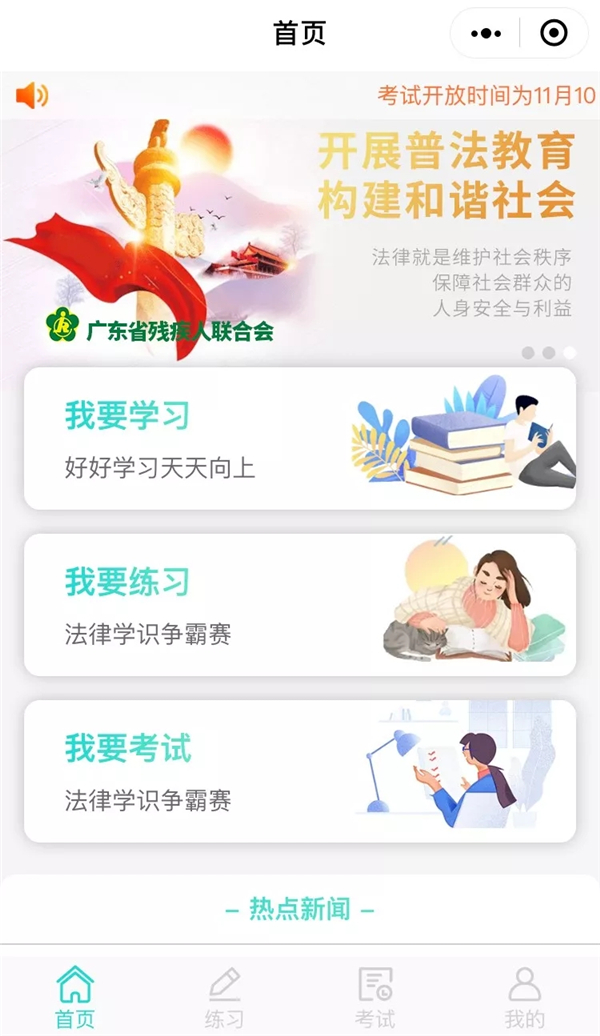This screenshot has height=1036, width=600.
Task: Open the 我要学习 card
Action: [x=300, y=439]
